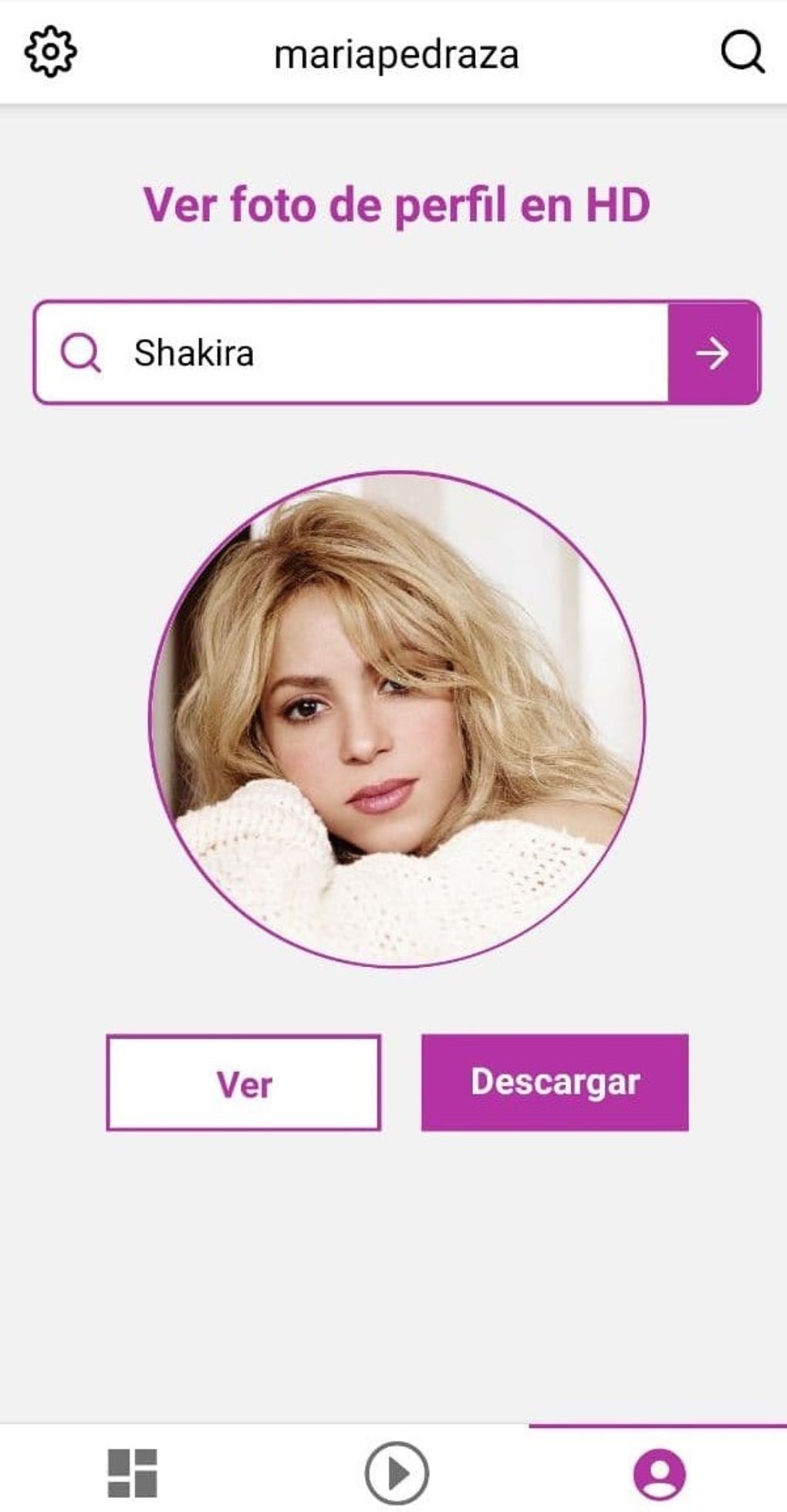Image resolution: width=787 pixels, height=1512 pixels.
Task: Switch to the grid feed tab
Action: click(132, 1473)
